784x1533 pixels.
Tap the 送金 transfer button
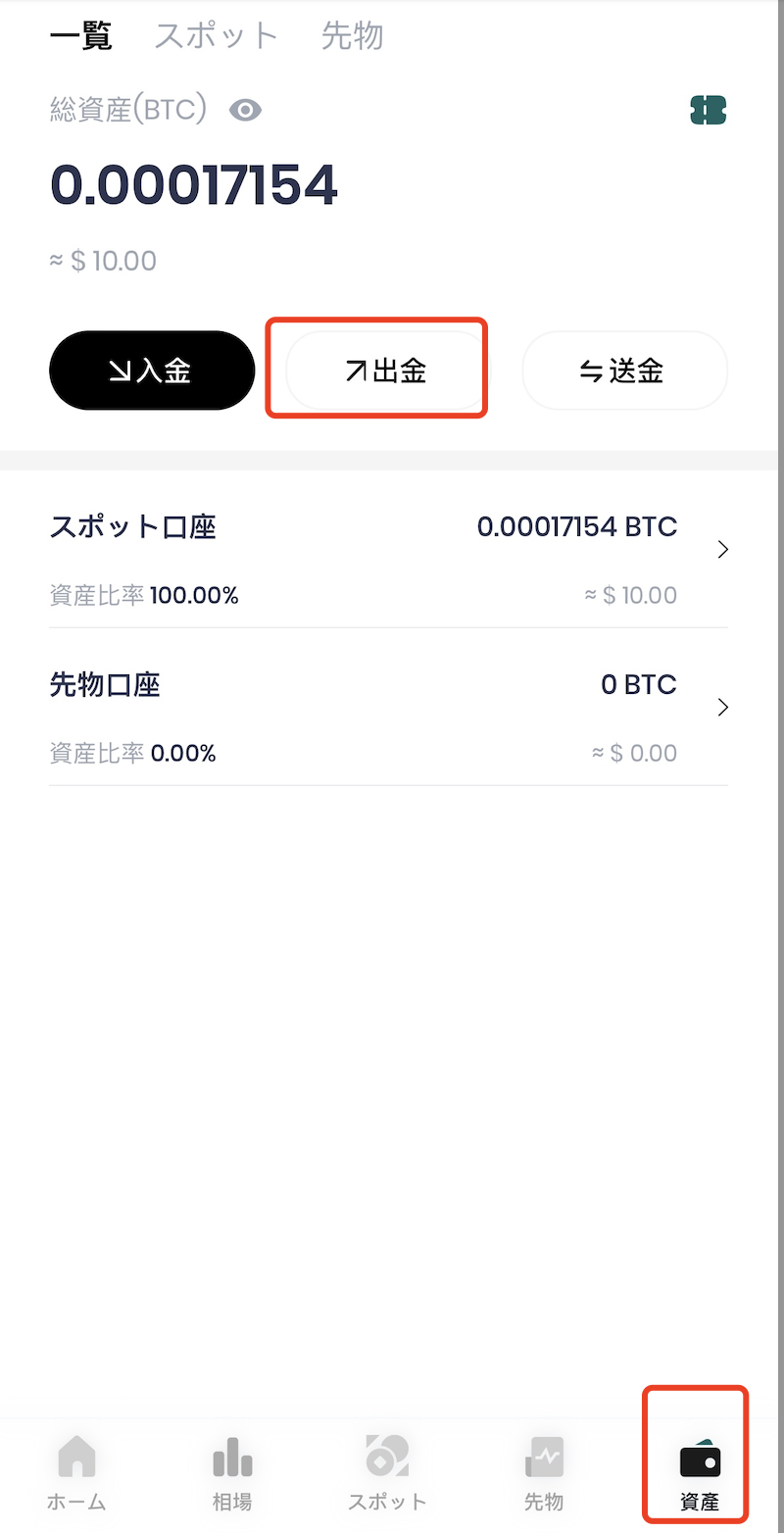[624, 371]
